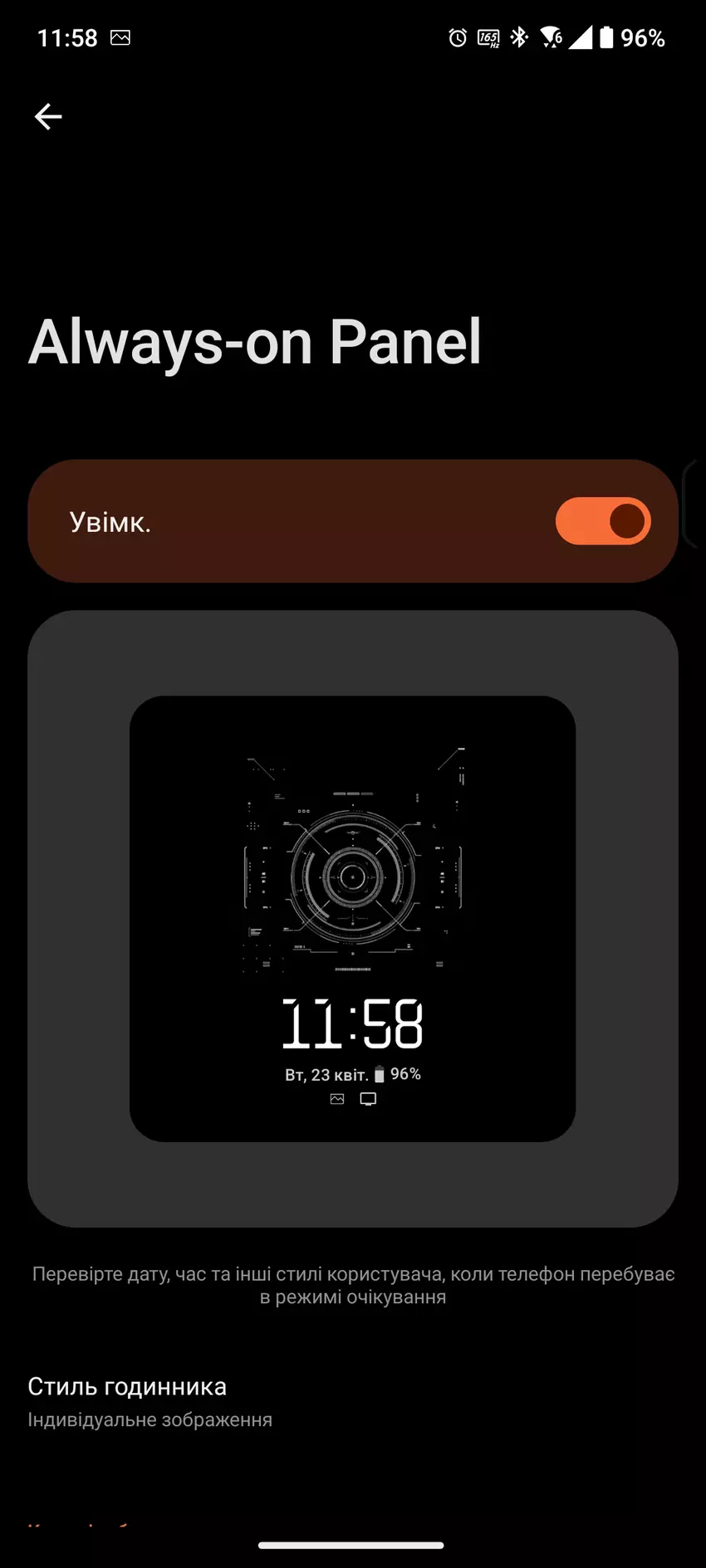Tap the Always-on Panel title text
The height and width of the screenshot is (1568, 706).
click(x=255, y=342)
